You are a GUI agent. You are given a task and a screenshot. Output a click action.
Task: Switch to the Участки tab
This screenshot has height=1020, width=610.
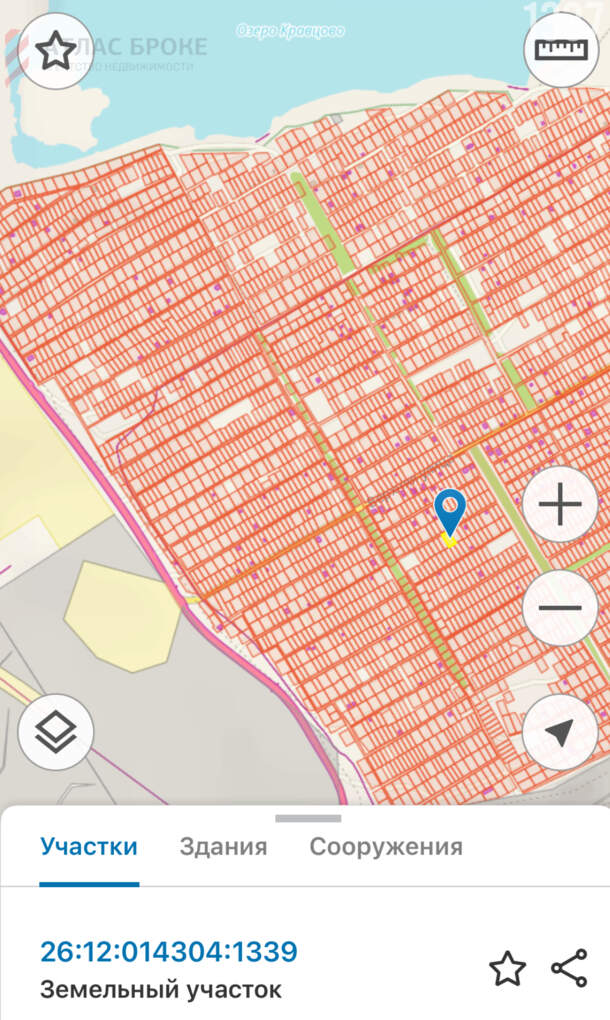click(89, 847)
